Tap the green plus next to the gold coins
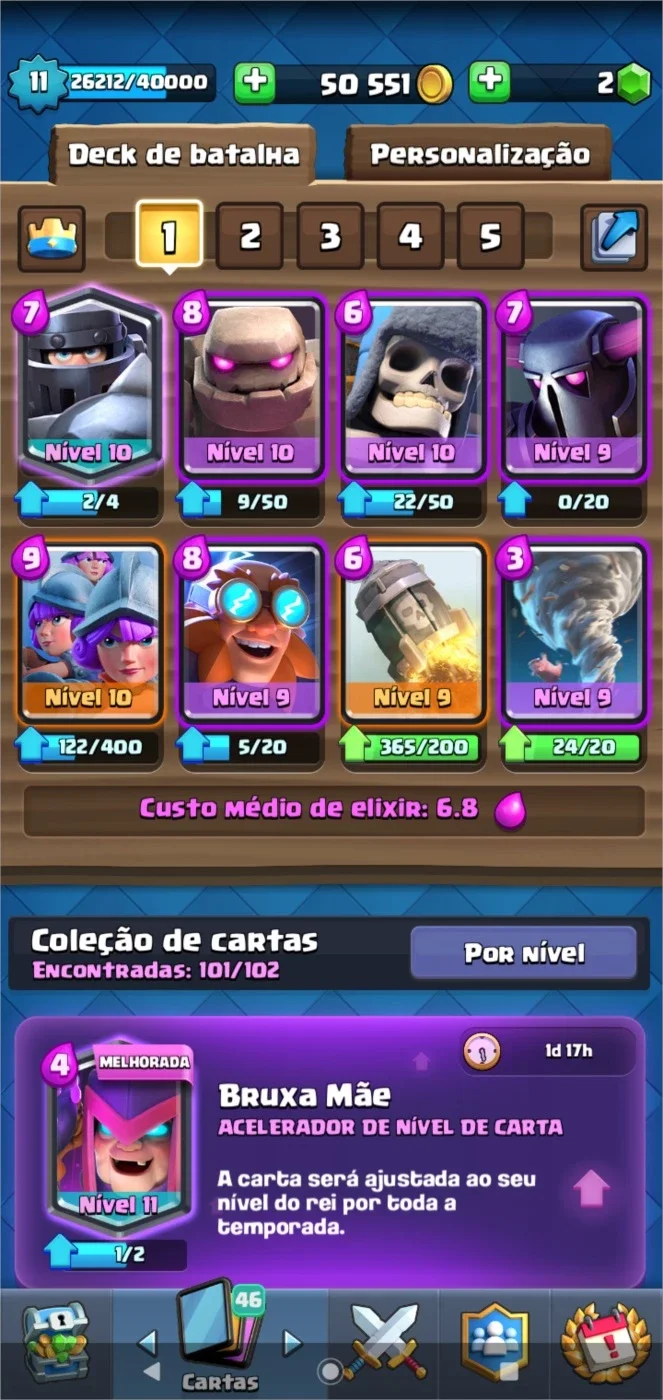663x1400 pixels. click(x=255, y=83)
